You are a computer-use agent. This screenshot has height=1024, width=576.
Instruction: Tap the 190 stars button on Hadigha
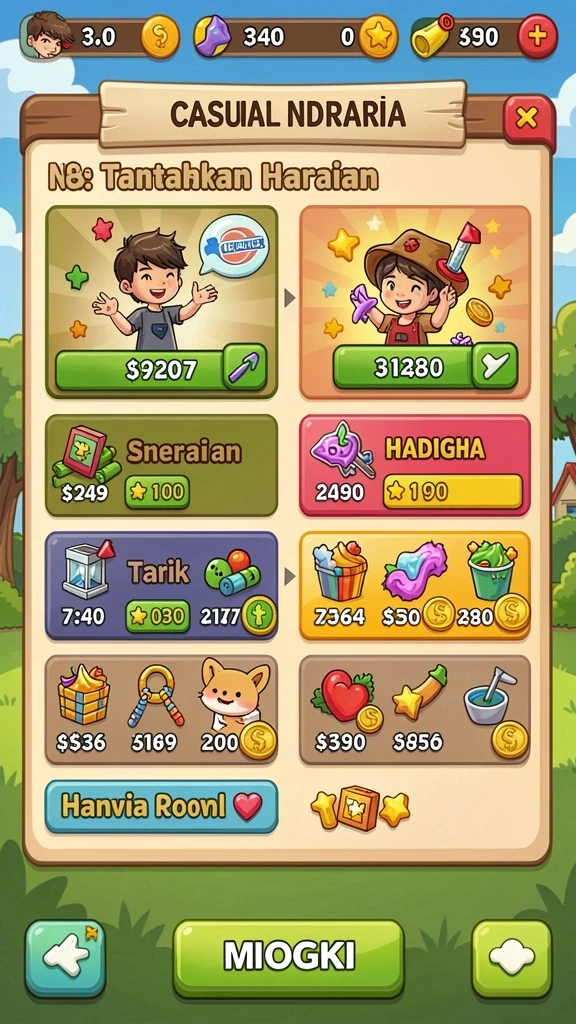453,492
